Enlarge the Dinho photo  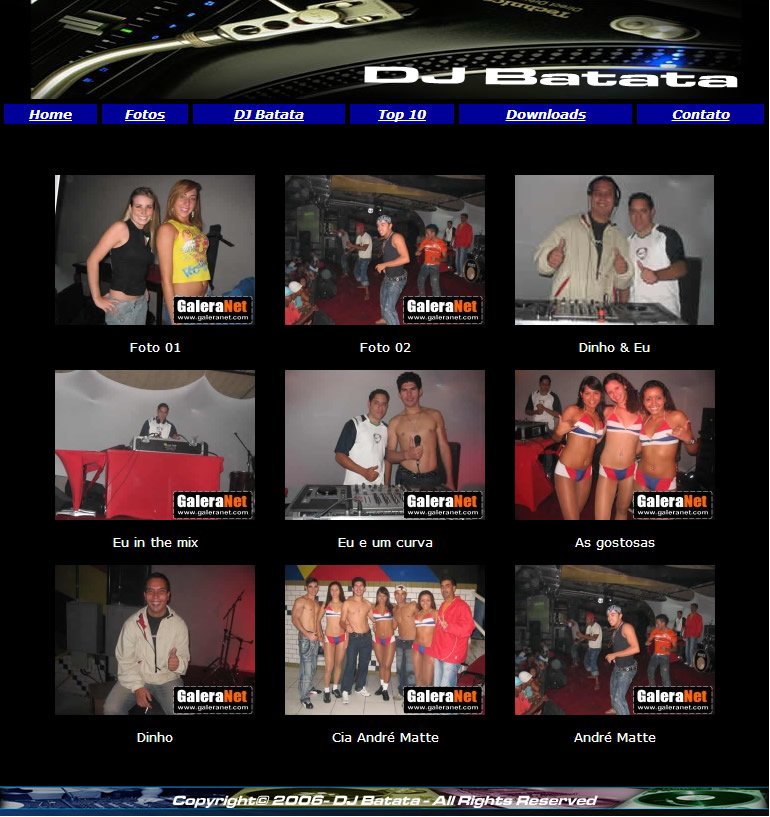[x=155, y=640]
